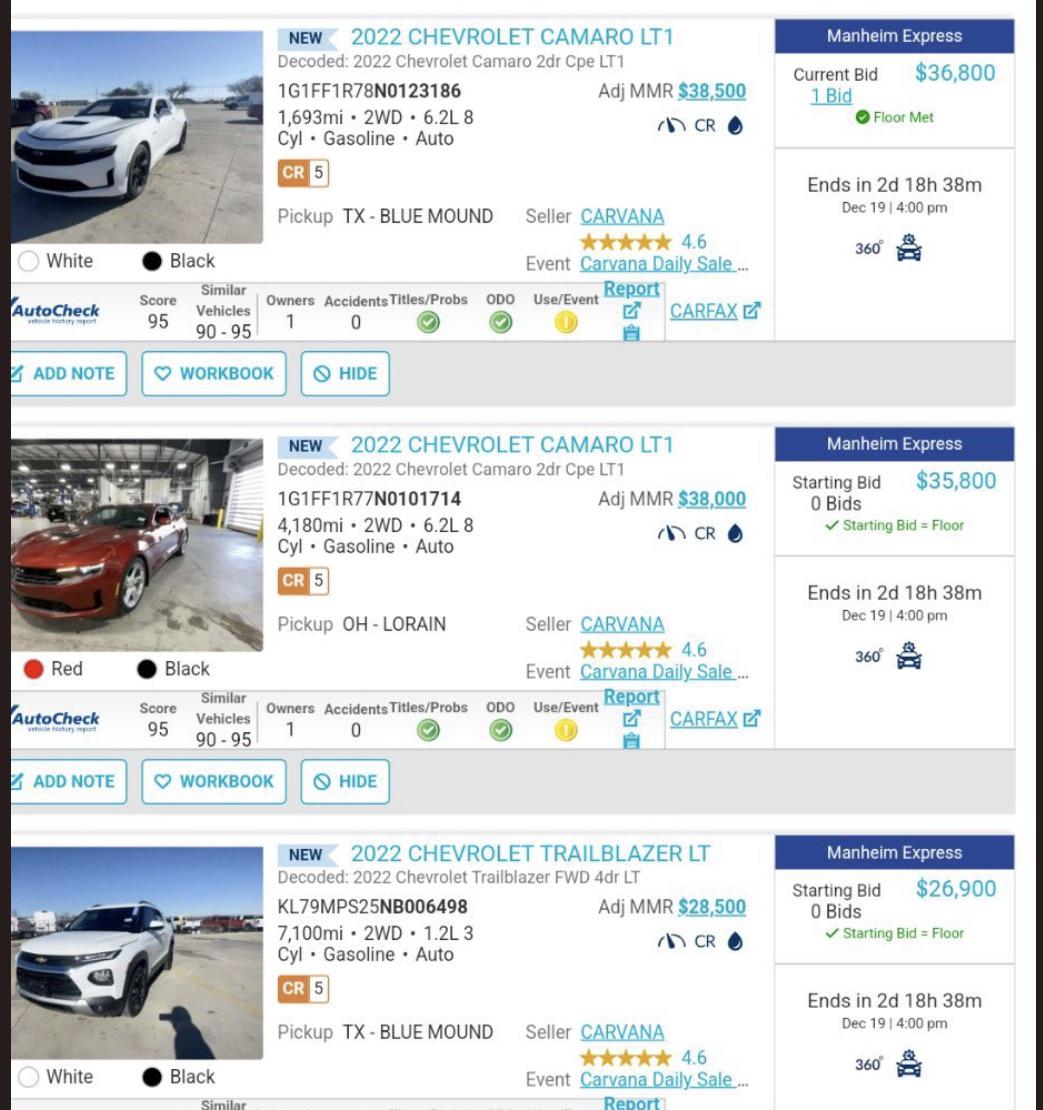Open the $38,000 Adj MMR link

tap(711, 500)
